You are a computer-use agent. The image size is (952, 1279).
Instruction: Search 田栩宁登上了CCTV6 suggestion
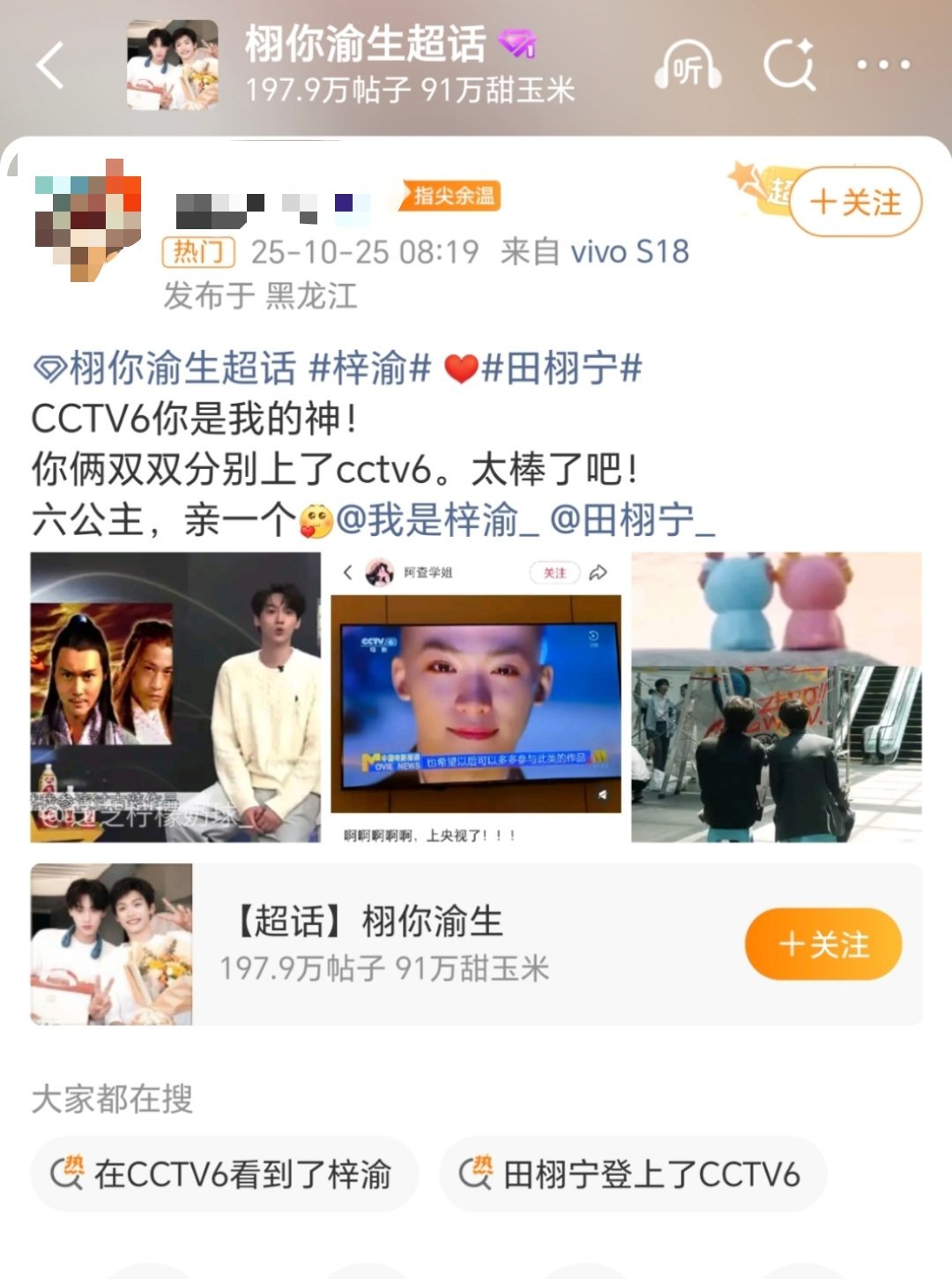pyautogui.click(x=633, y=1174)
